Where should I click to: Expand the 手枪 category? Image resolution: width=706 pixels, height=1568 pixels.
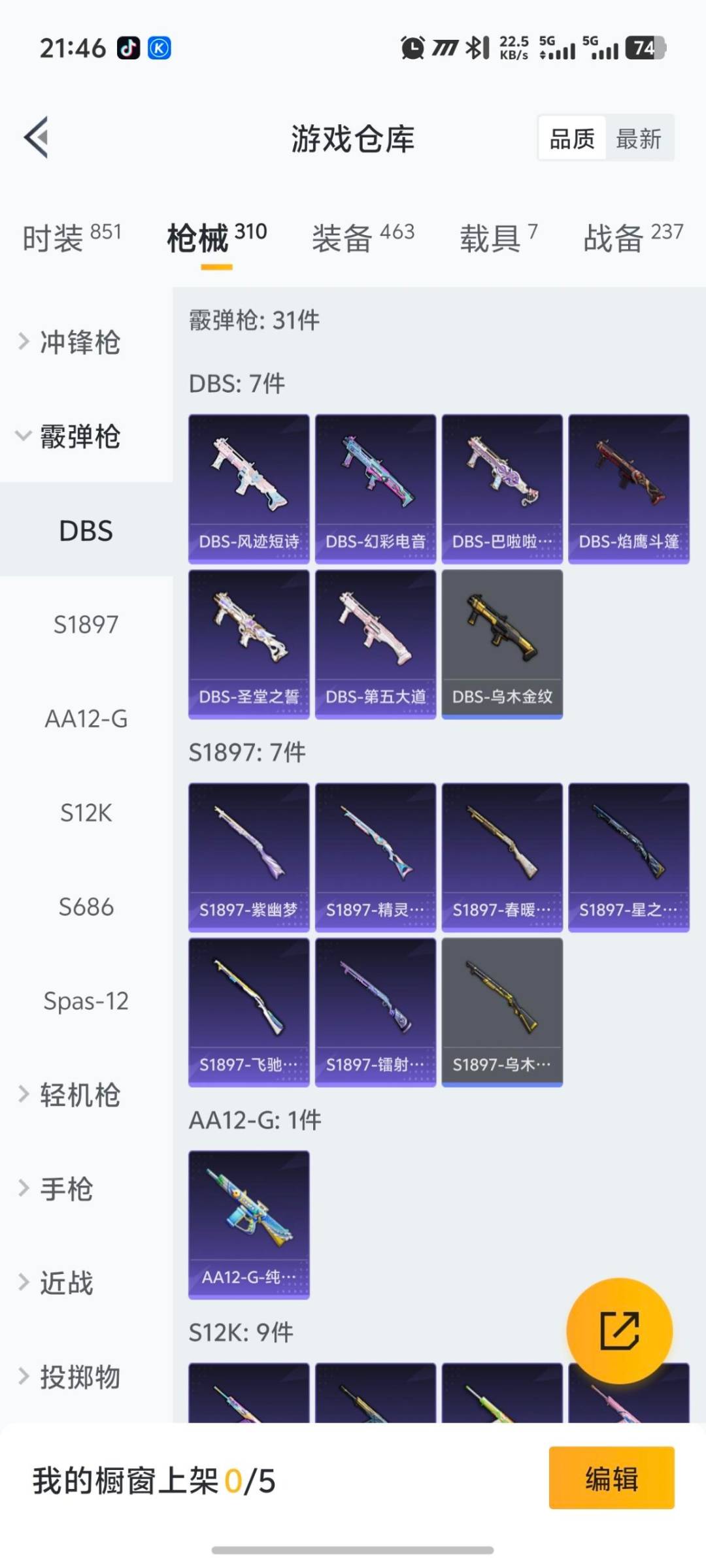pyautogui.click(x=66, y=1189)
